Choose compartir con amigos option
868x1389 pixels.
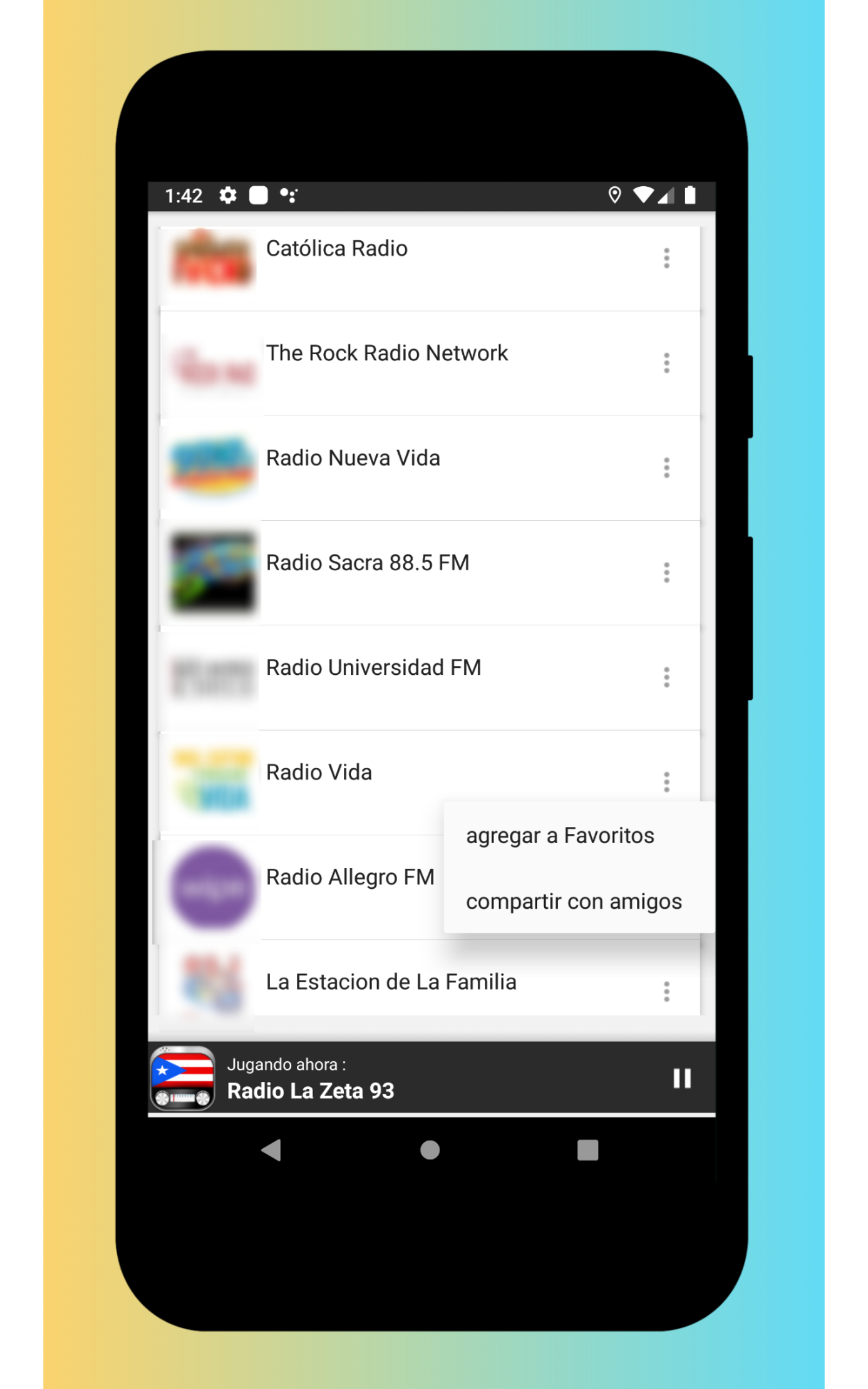[574, 901]
